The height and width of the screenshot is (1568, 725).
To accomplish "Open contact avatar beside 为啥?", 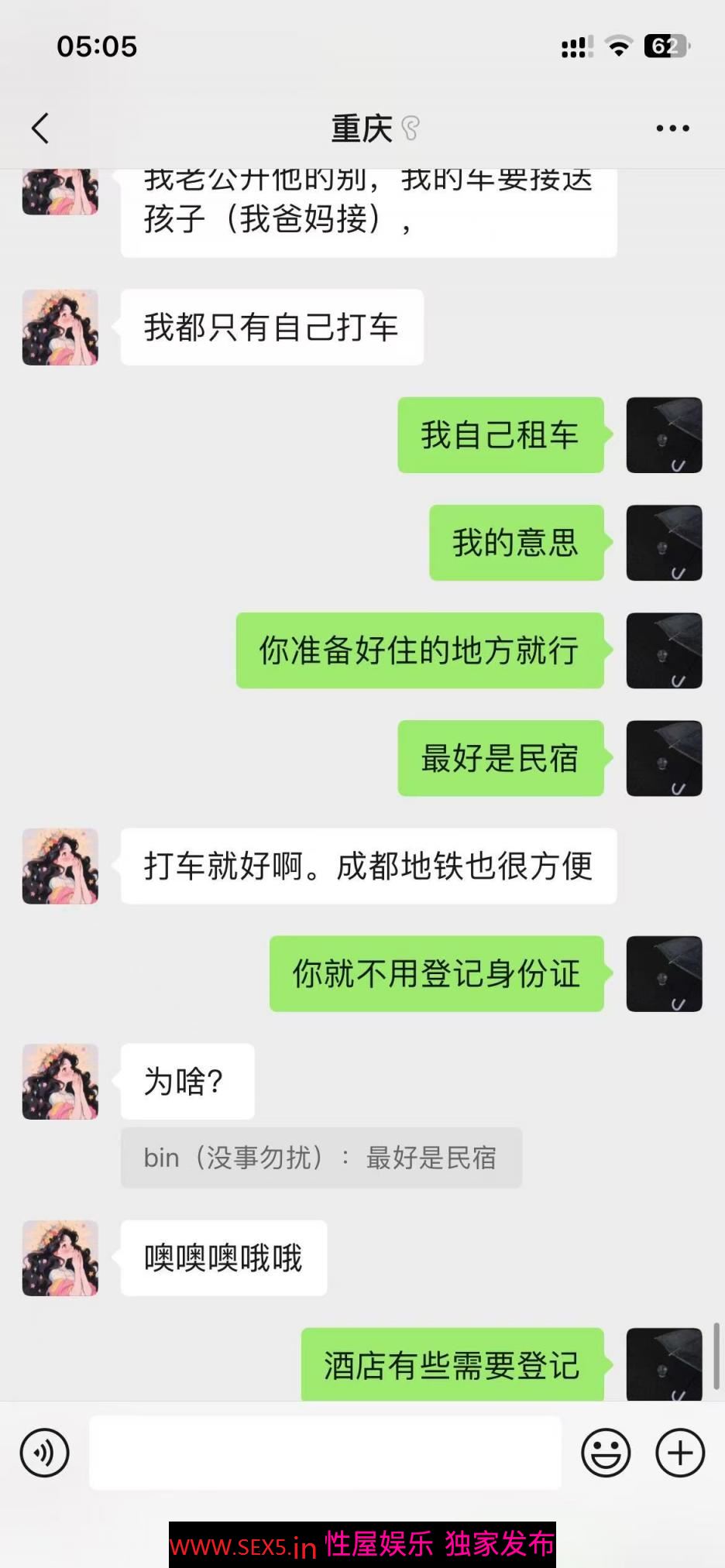I will pyautogui.click(x=60, y=1082).
